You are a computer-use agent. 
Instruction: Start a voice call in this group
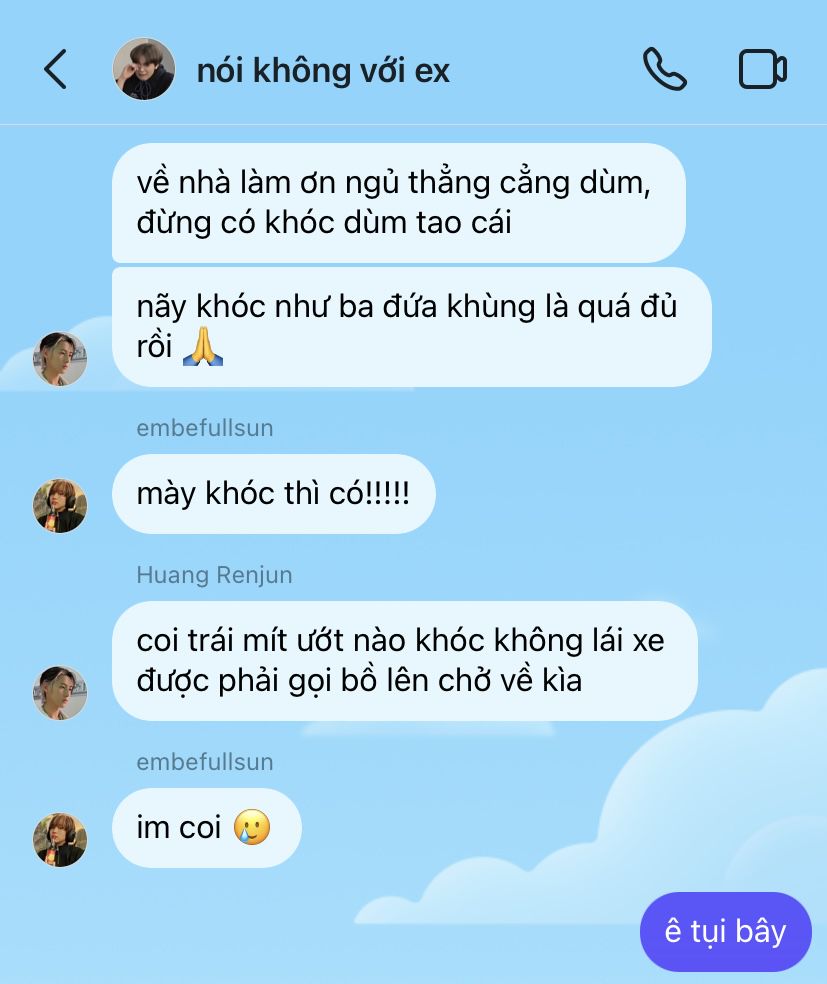(664, 70)
